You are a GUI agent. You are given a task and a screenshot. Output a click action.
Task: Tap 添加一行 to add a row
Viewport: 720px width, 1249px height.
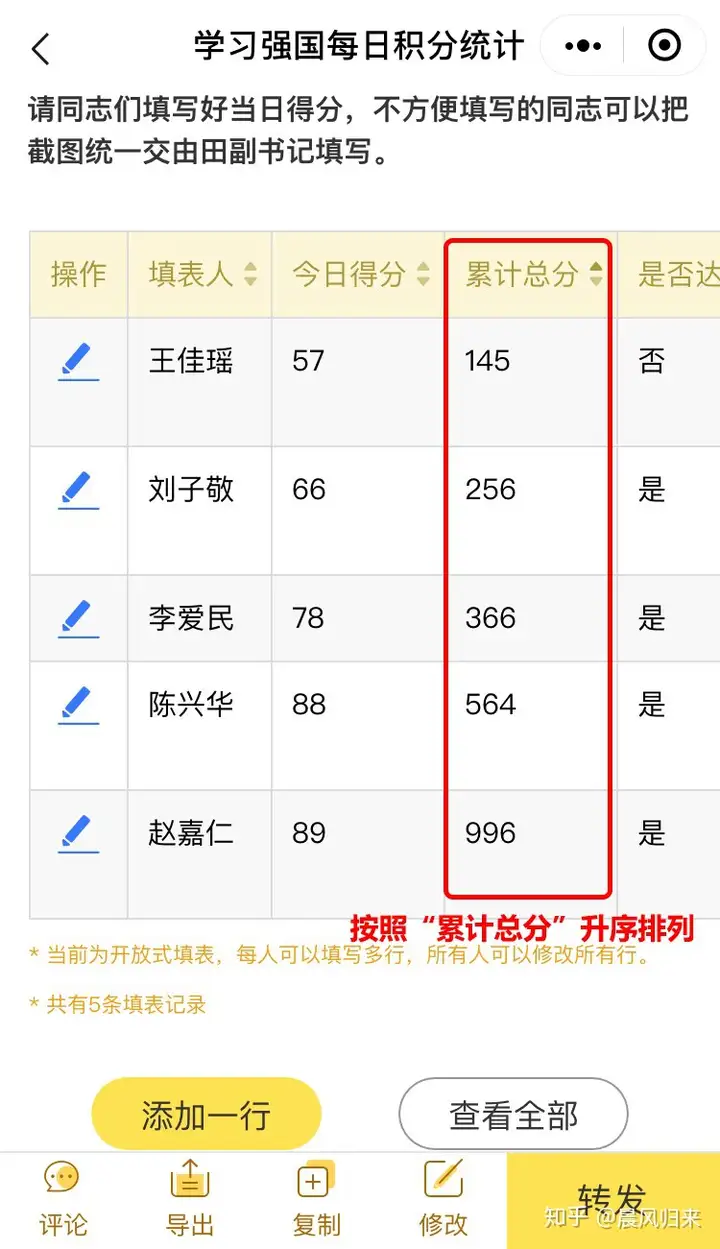coord(206,1115)
